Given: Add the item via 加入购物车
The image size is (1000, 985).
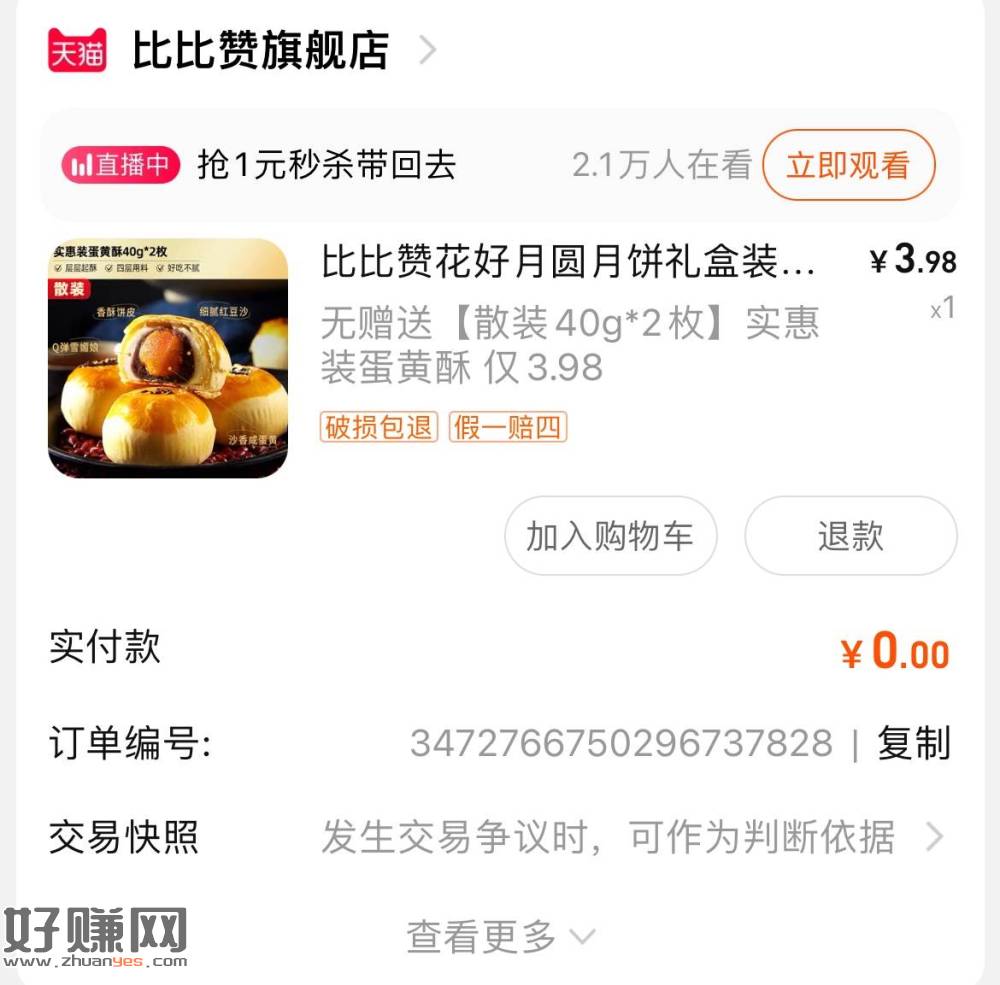Looking at the screenshot, I should [x=610, y=536].
